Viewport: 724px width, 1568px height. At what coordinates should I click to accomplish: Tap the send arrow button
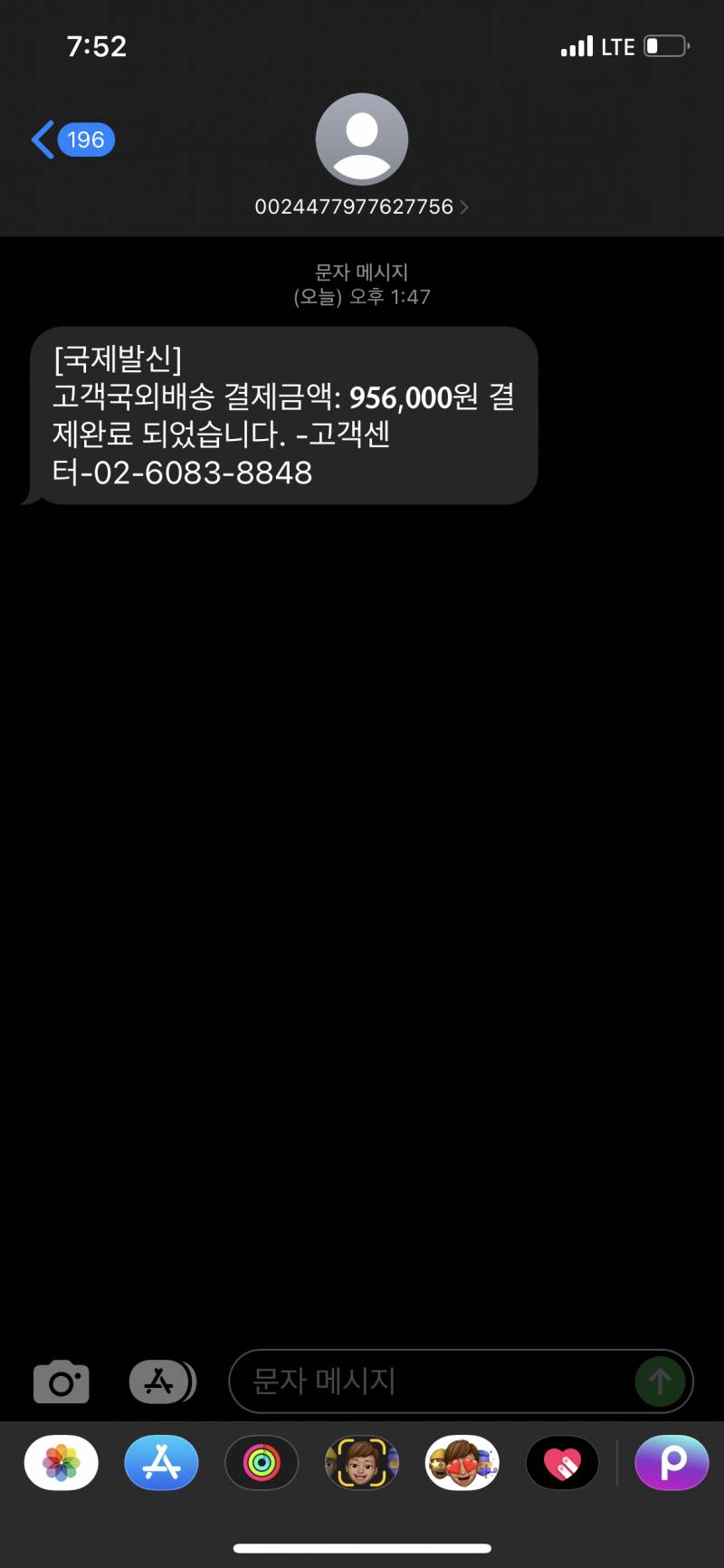tap(660, 1381)
